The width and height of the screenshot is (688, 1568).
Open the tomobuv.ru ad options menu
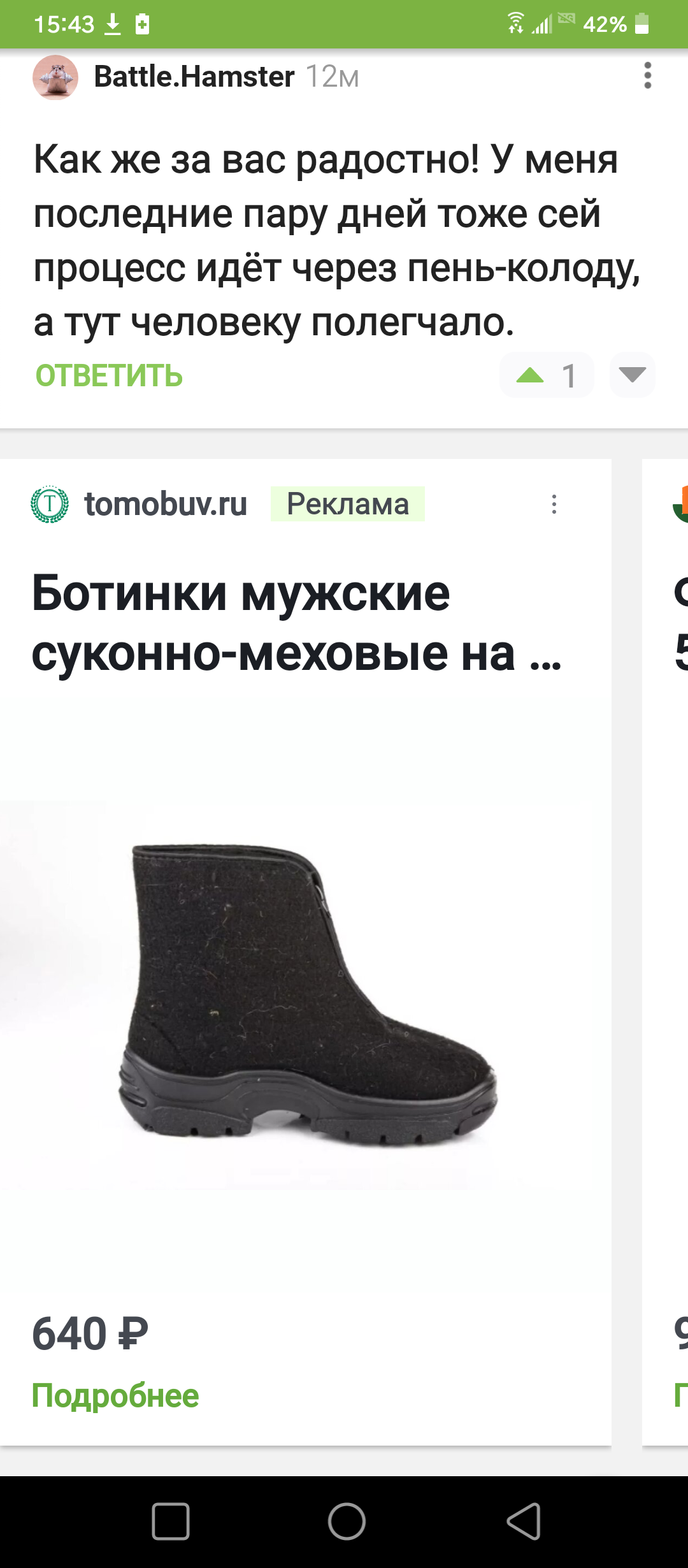pos(554,504)
